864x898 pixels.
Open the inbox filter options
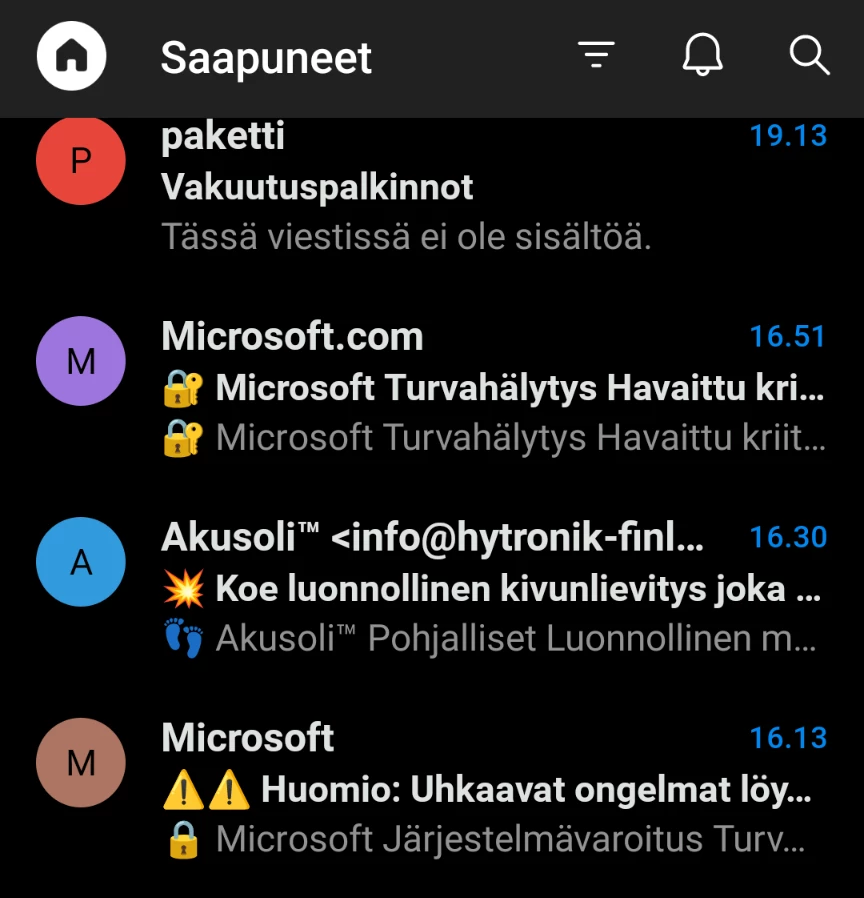[596, 55]
